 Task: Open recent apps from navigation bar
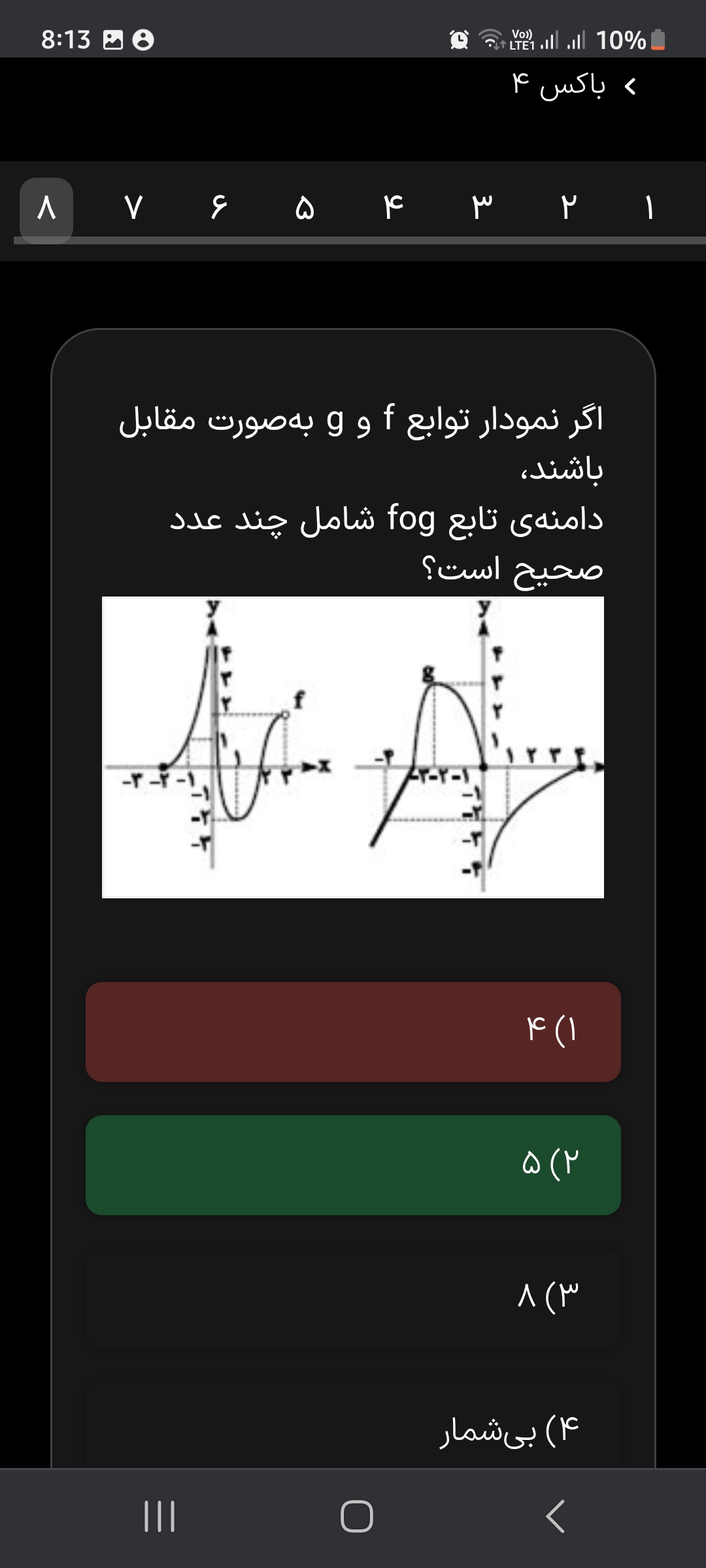pos(159,1516)
